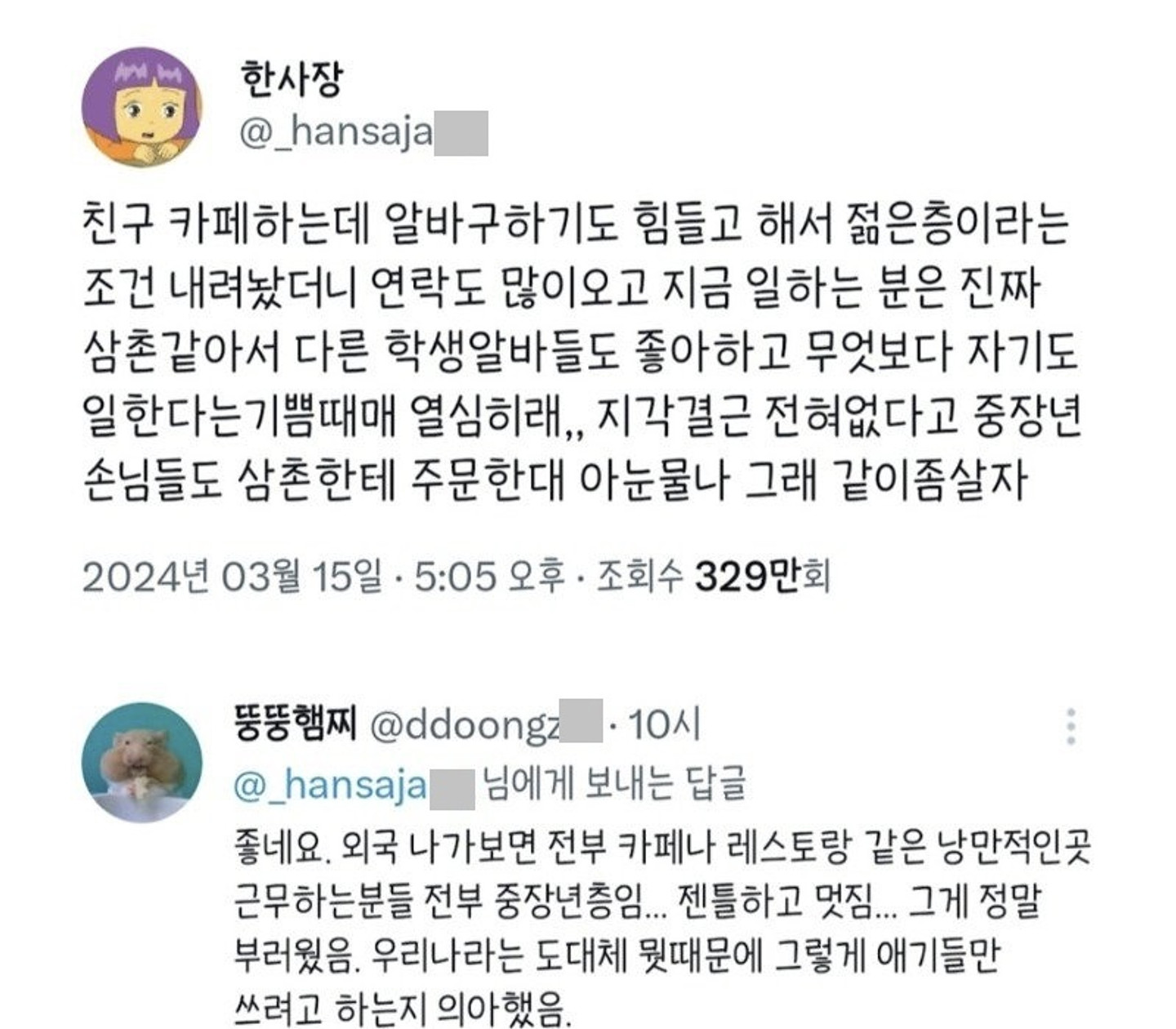Open 한사장's profile picture
This screenshot has height=1029, width=1176.
141,107
